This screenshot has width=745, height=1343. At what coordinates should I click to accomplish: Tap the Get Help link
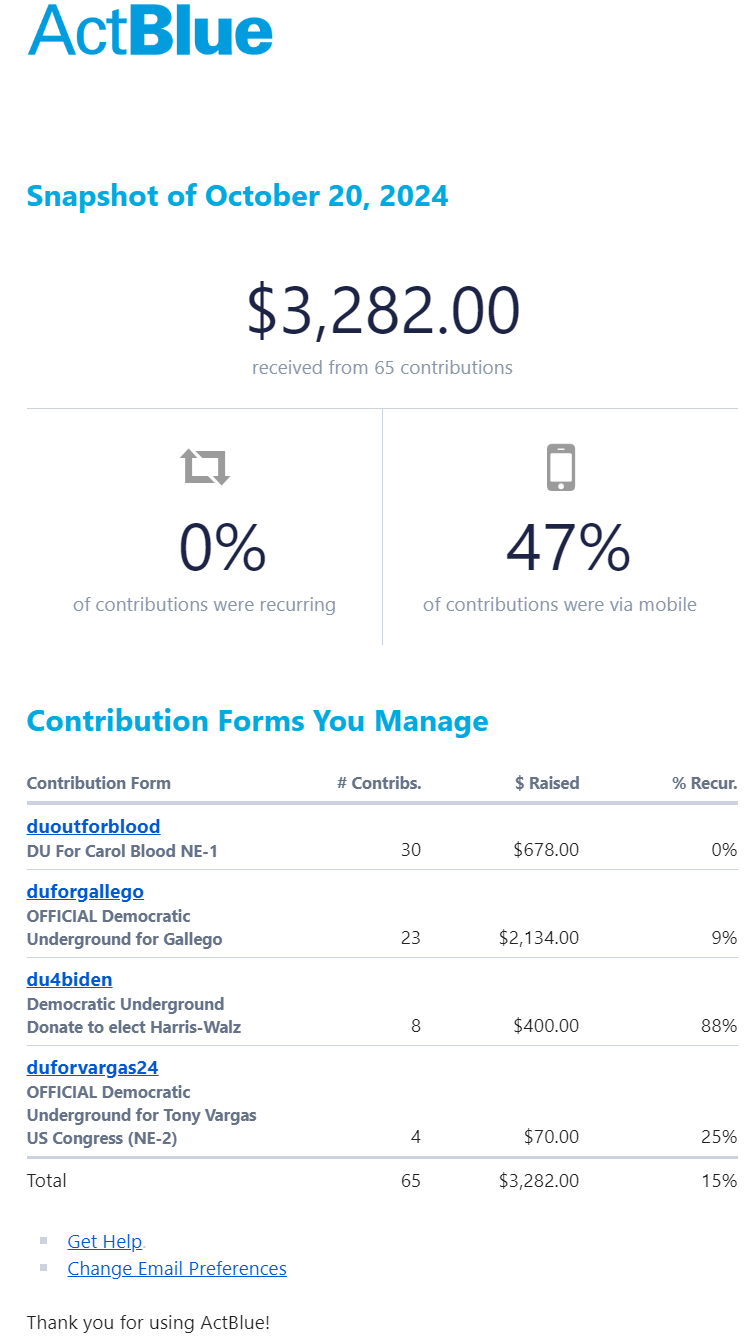tap(104, 1241)
